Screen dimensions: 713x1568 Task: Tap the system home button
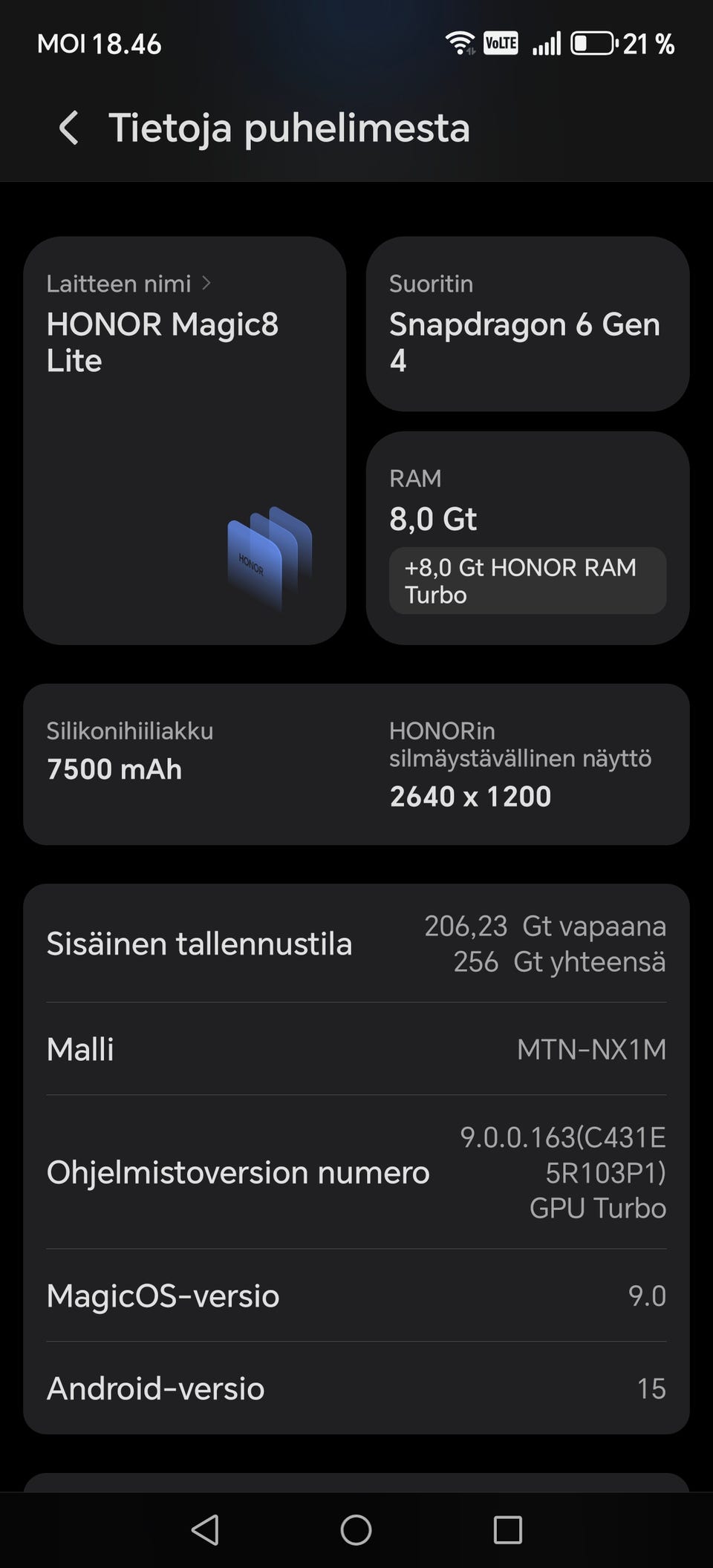[356, 1530]
